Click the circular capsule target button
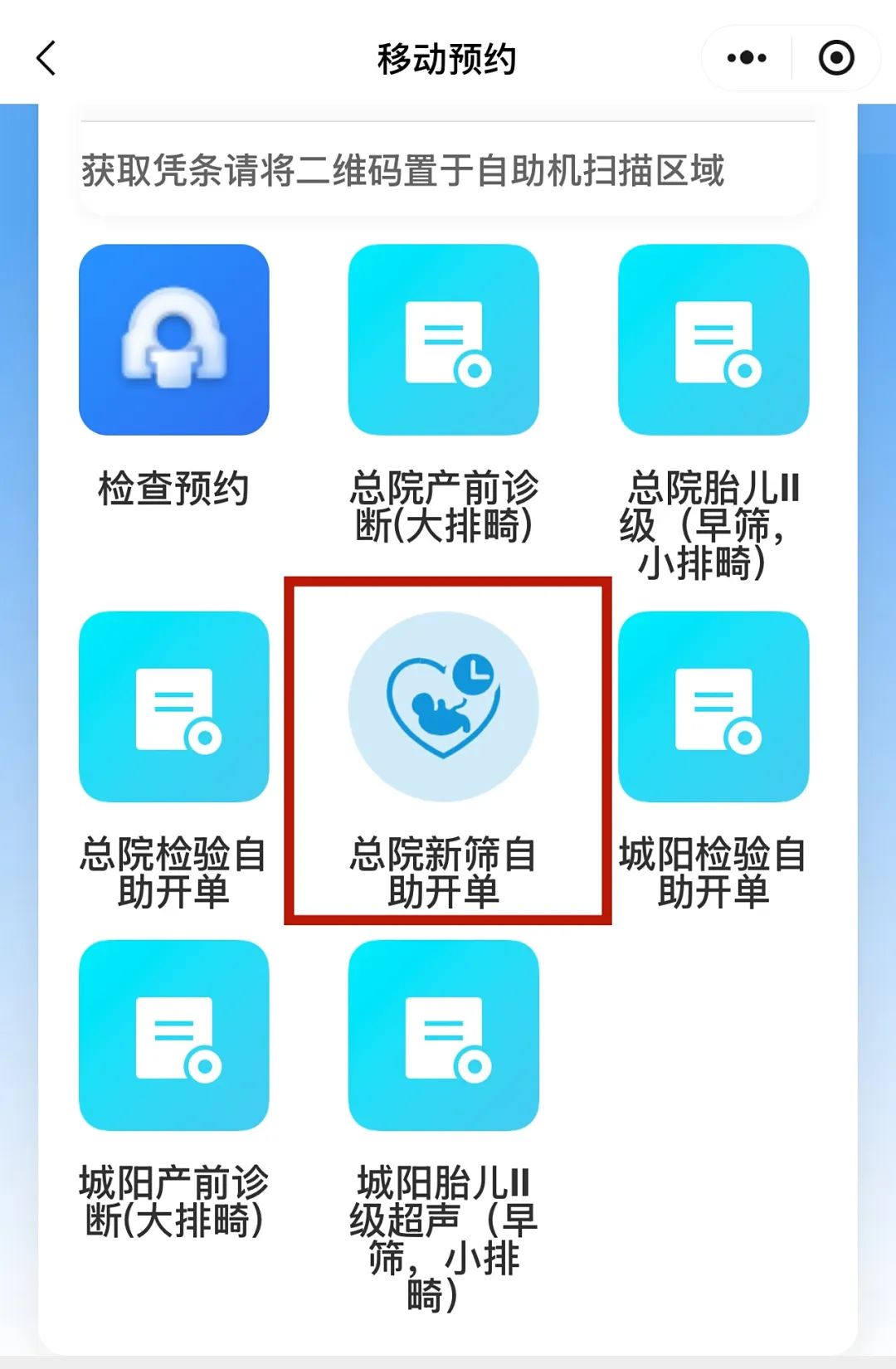This screenshot has height=1369, width=896. (x=835, y=58)
